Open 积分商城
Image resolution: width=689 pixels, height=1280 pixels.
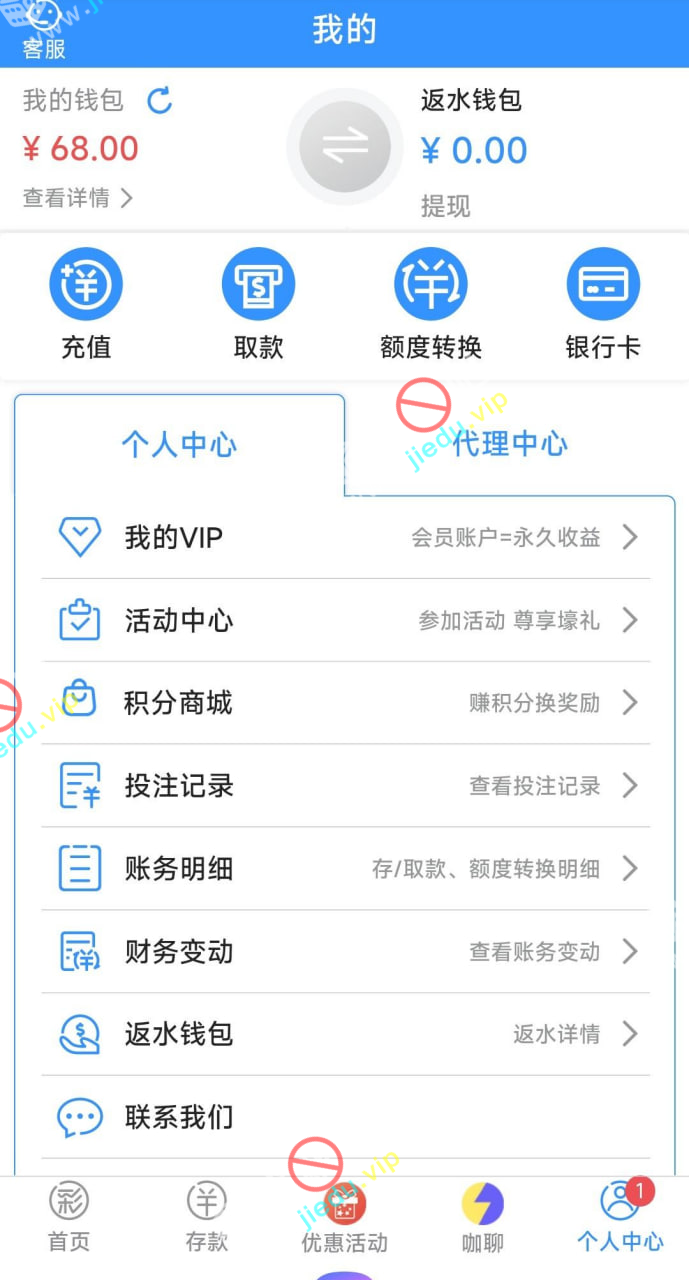pyautogui.click(x=345, y=703)
